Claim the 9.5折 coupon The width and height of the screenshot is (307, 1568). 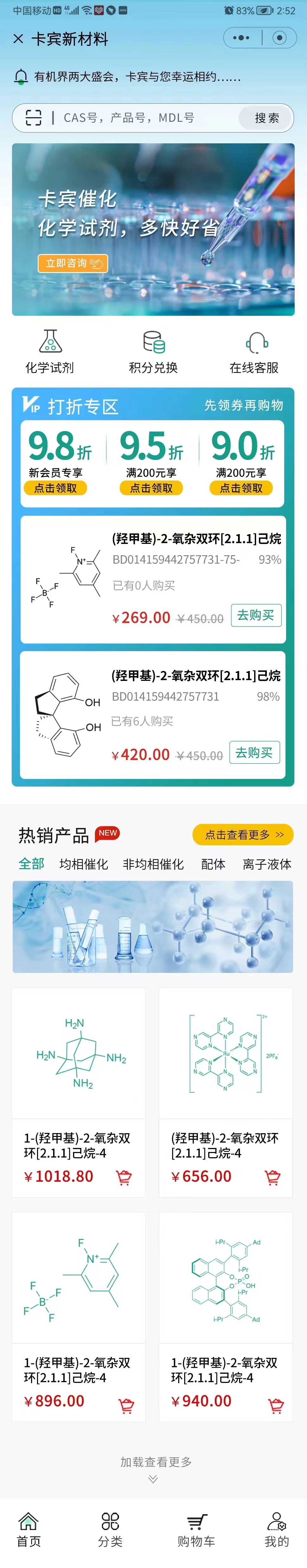[151, 488]
